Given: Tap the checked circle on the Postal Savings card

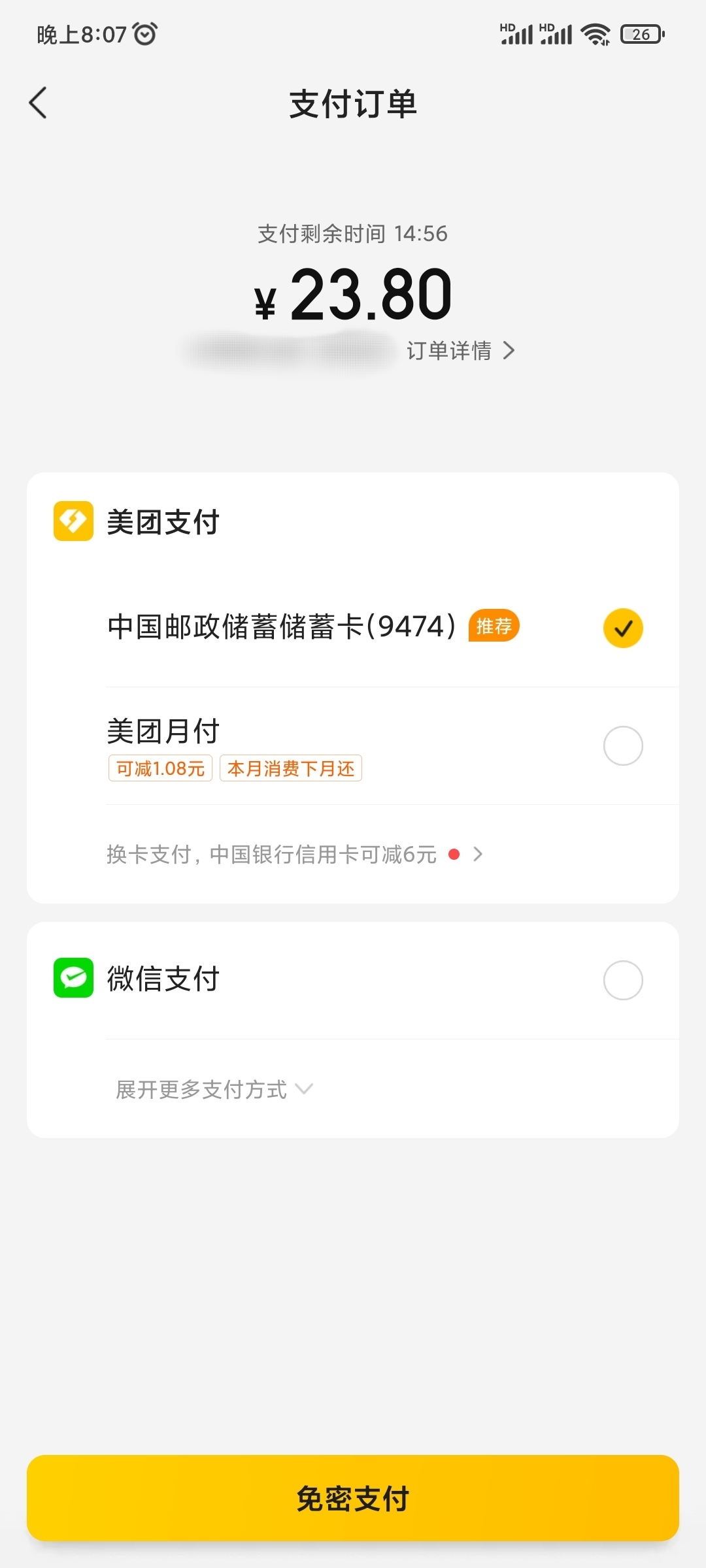Looking at the screenshot, I should (x=623, y=627).
